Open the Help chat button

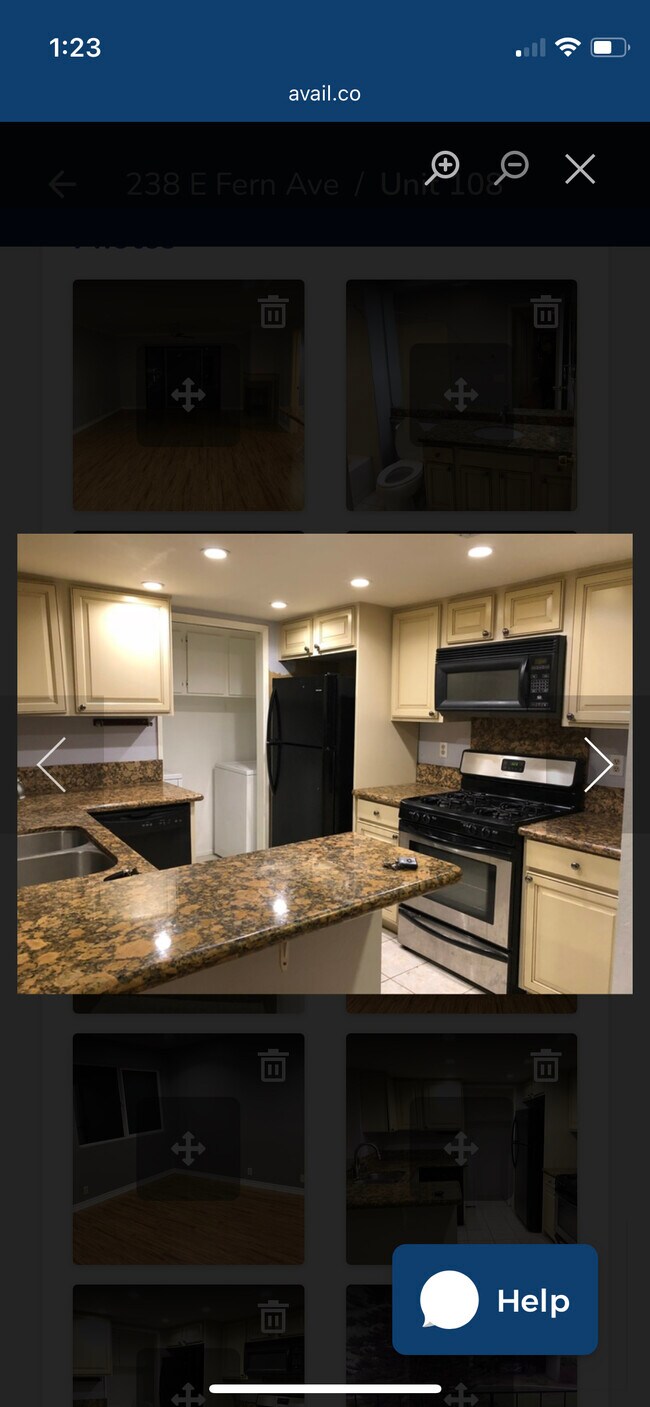[495, 1299]
